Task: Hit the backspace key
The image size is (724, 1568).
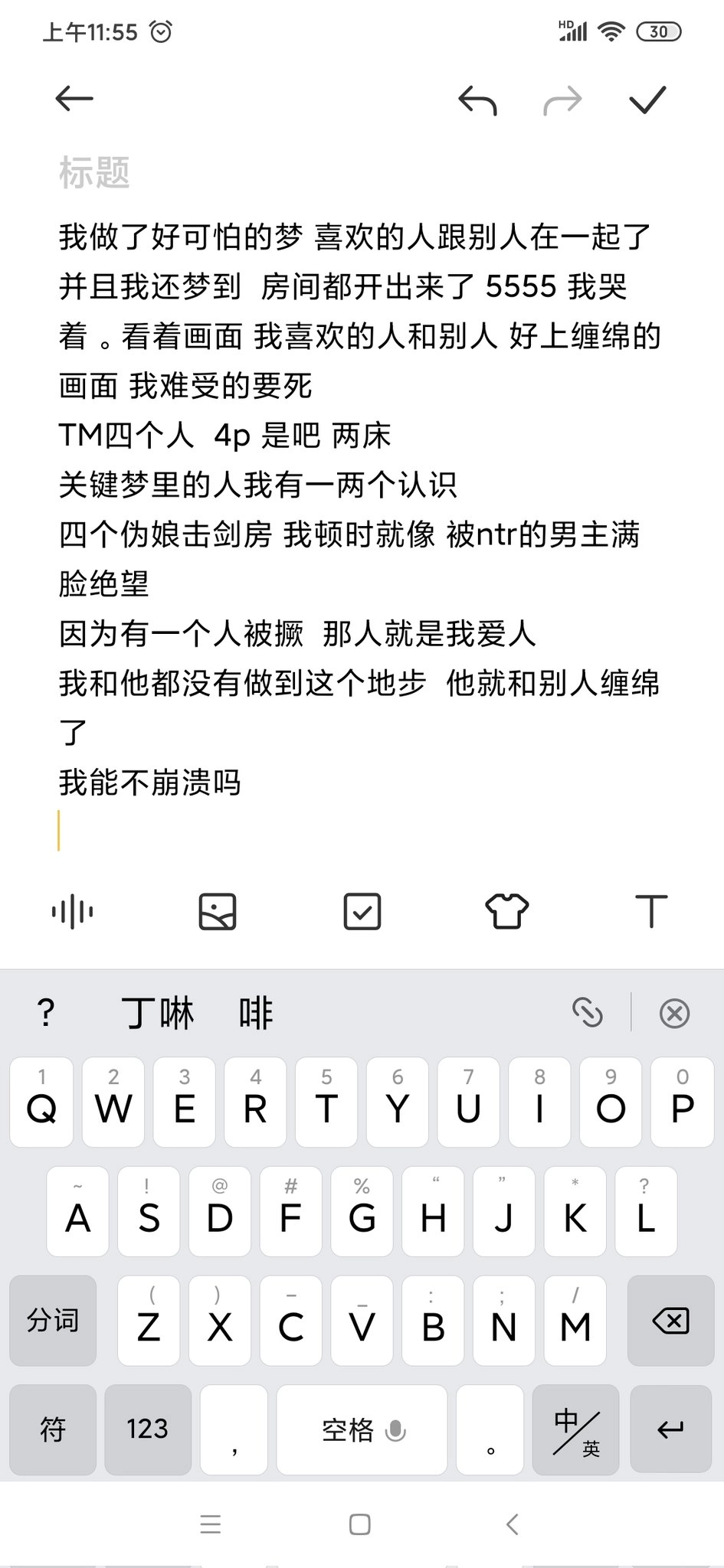Action: (x=670, y=1321)
